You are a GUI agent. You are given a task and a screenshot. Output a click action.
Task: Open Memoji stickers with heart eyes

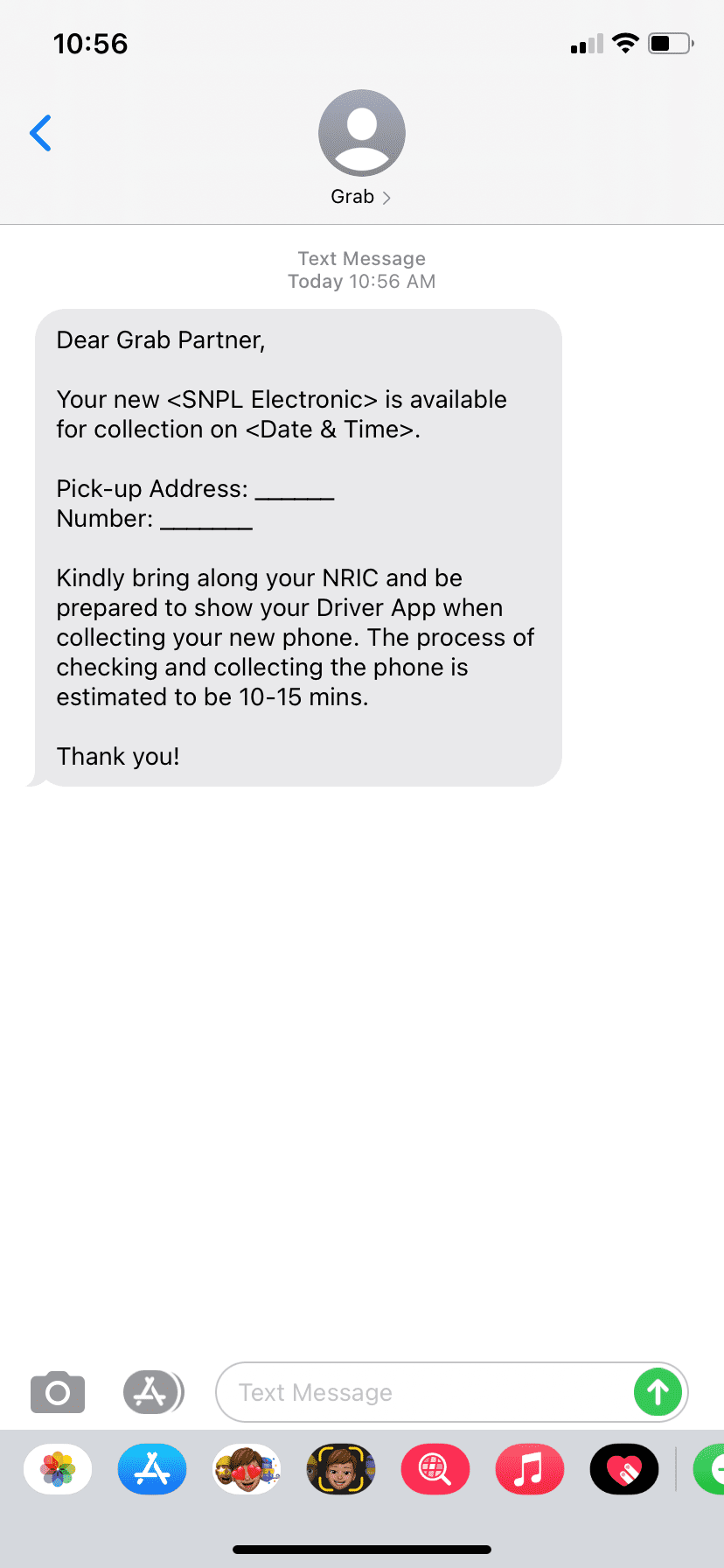247,1469
